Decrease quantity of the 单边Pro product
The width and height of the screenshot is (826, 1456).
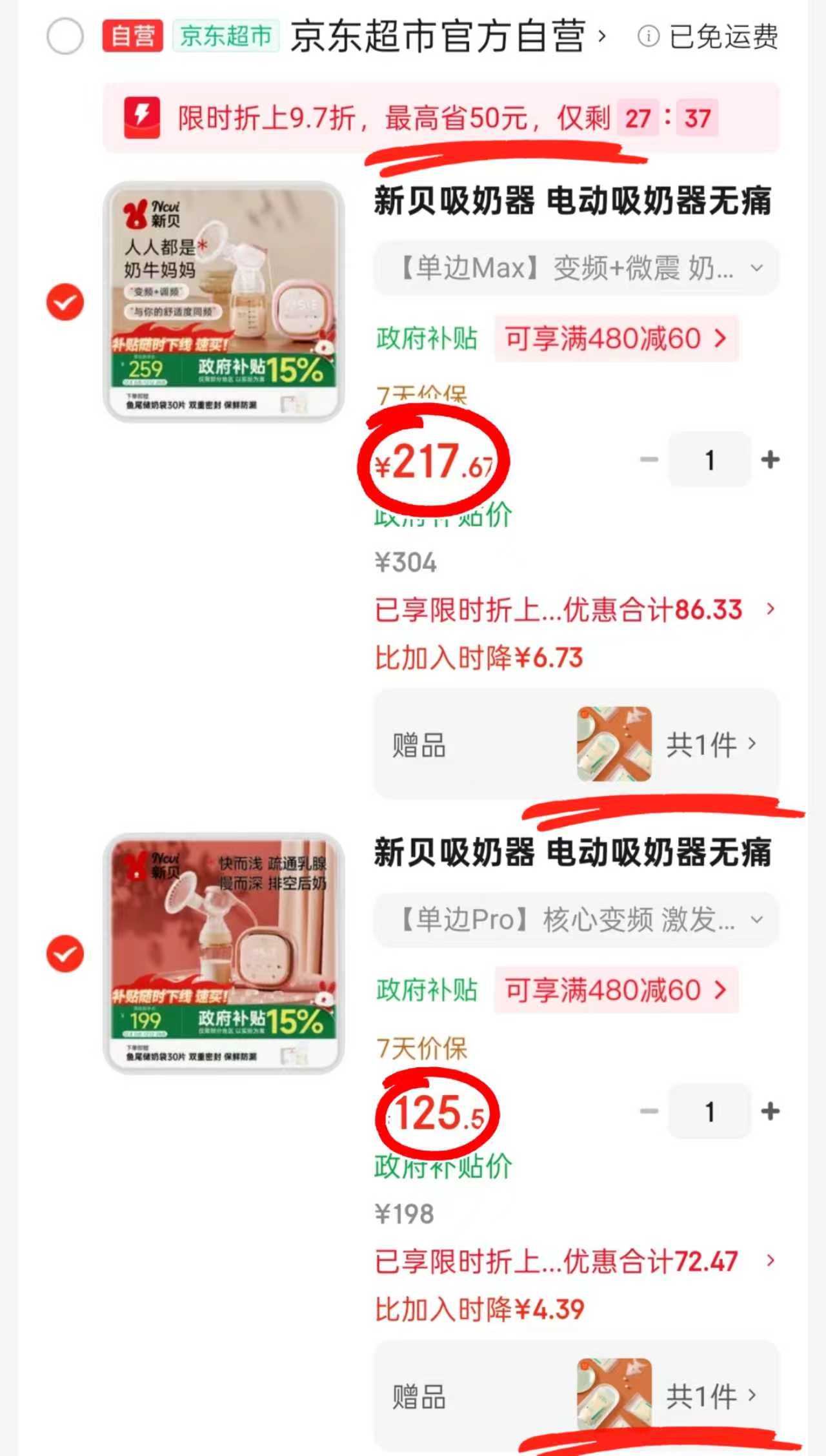tap(650, 1111)
